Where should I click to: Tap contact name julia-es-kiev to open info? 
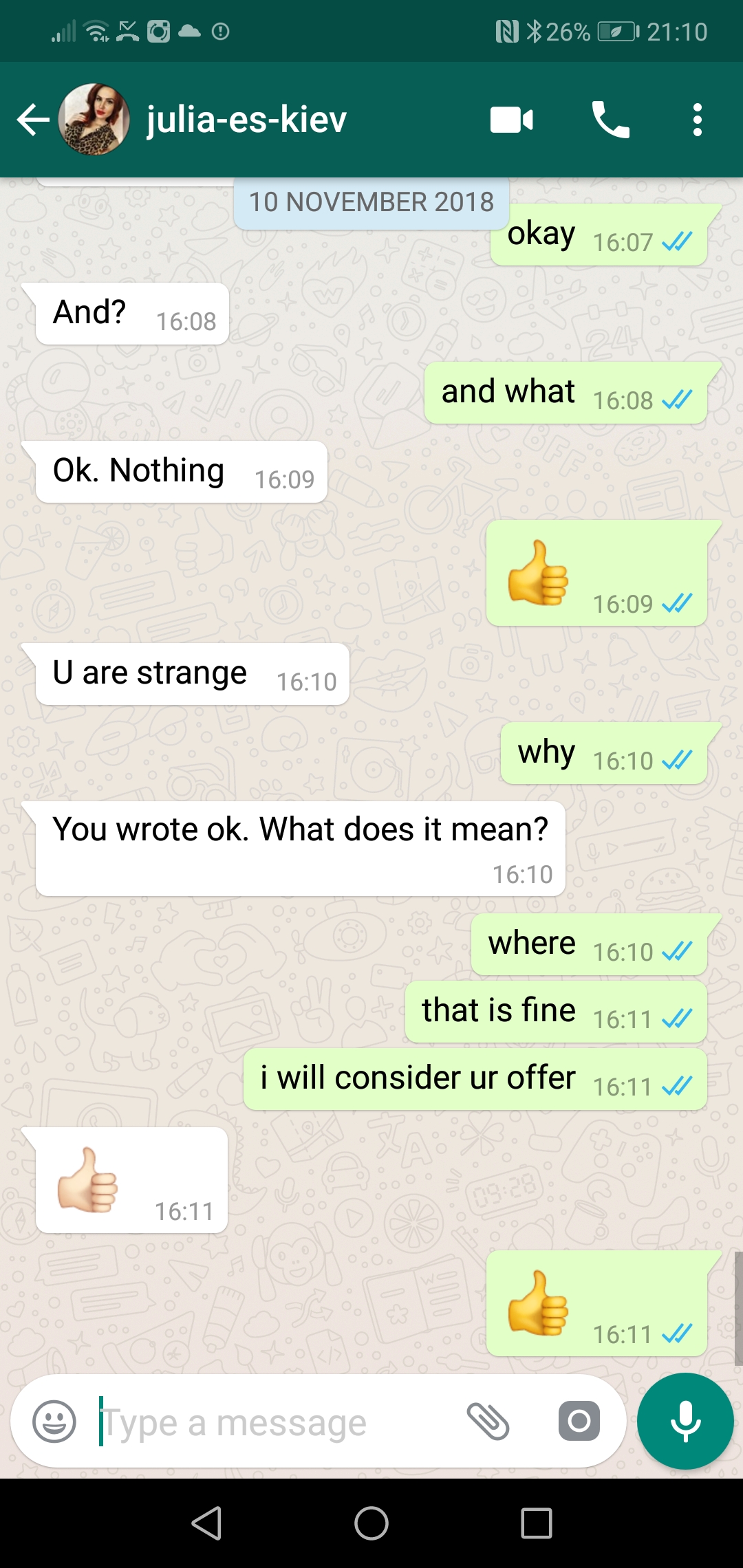click(244, 119)
